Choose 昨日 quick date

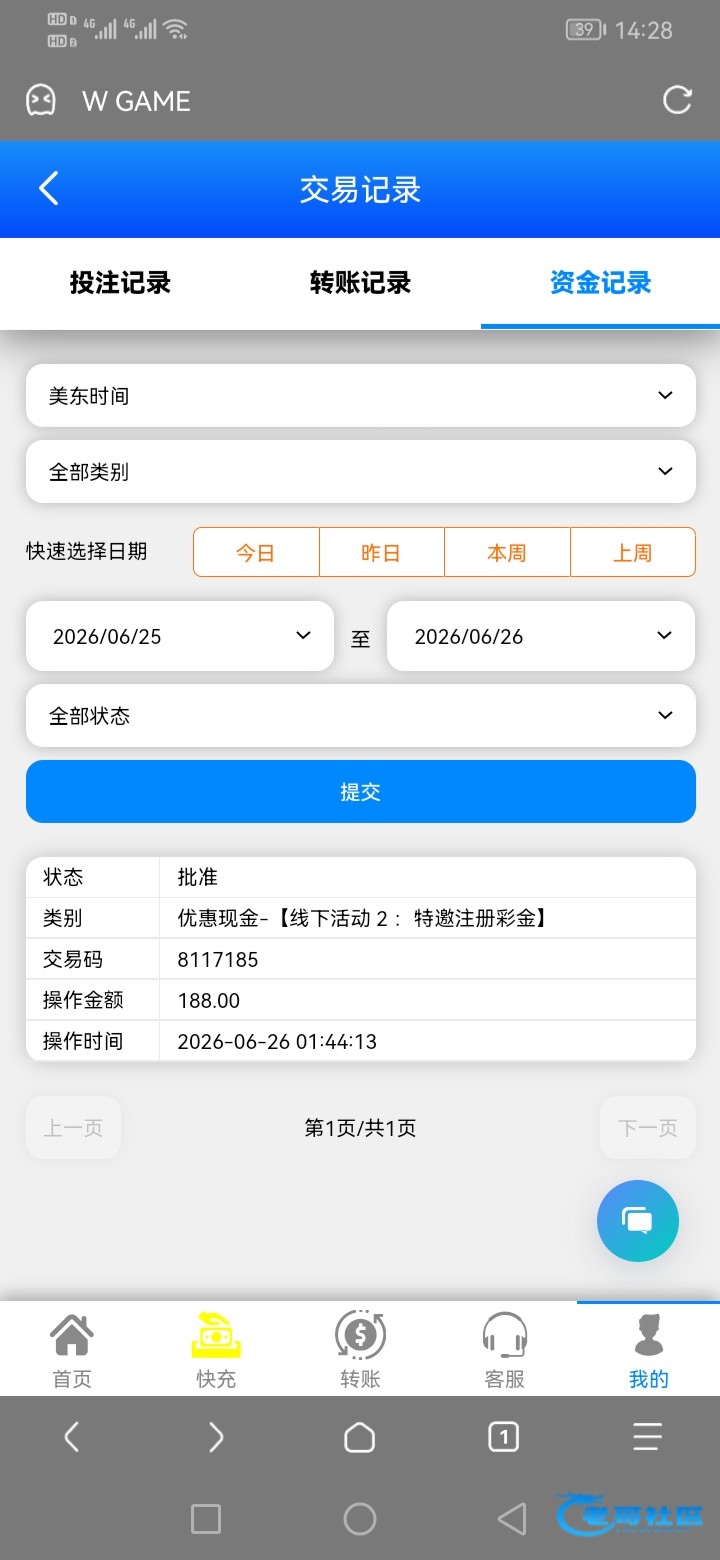pos(381,552)
